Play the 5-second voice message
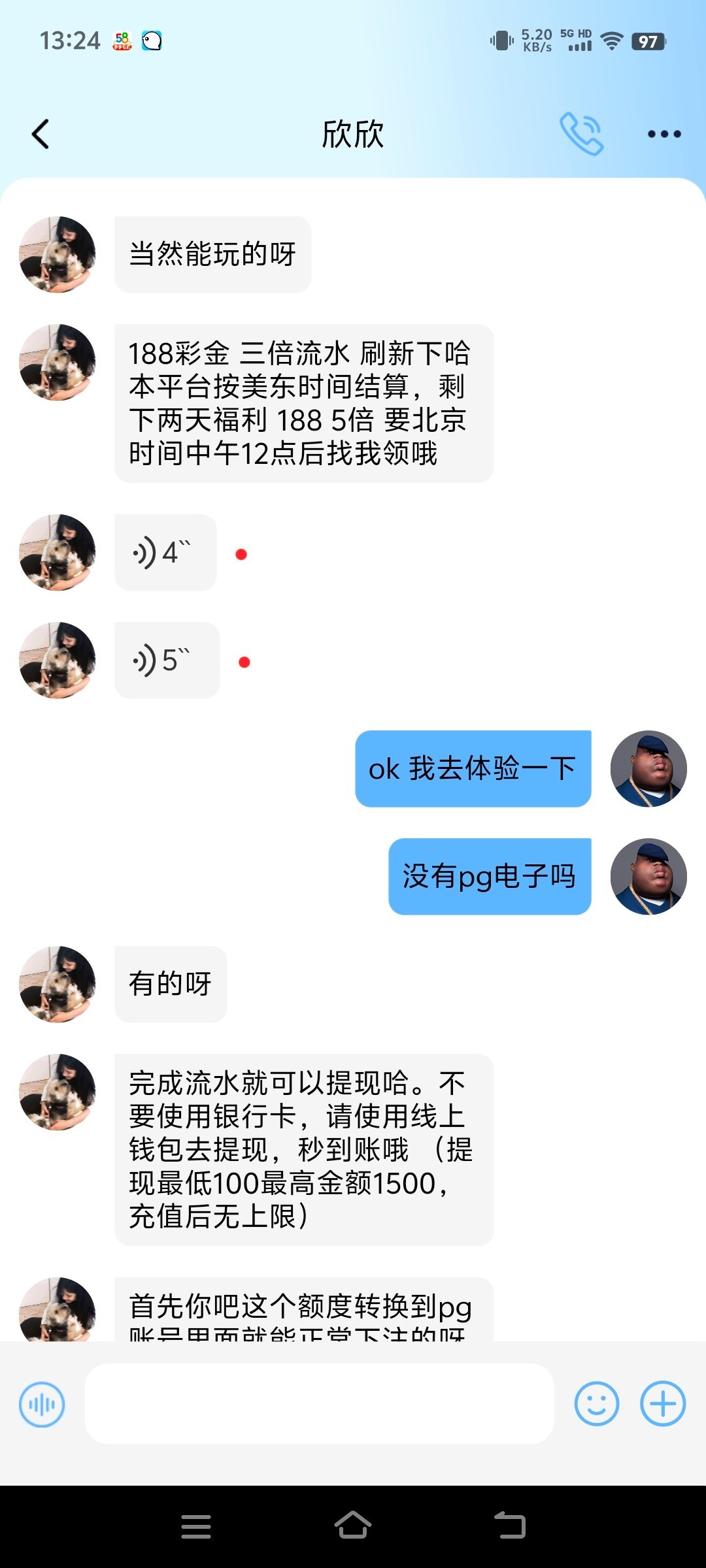 point(166,660)
